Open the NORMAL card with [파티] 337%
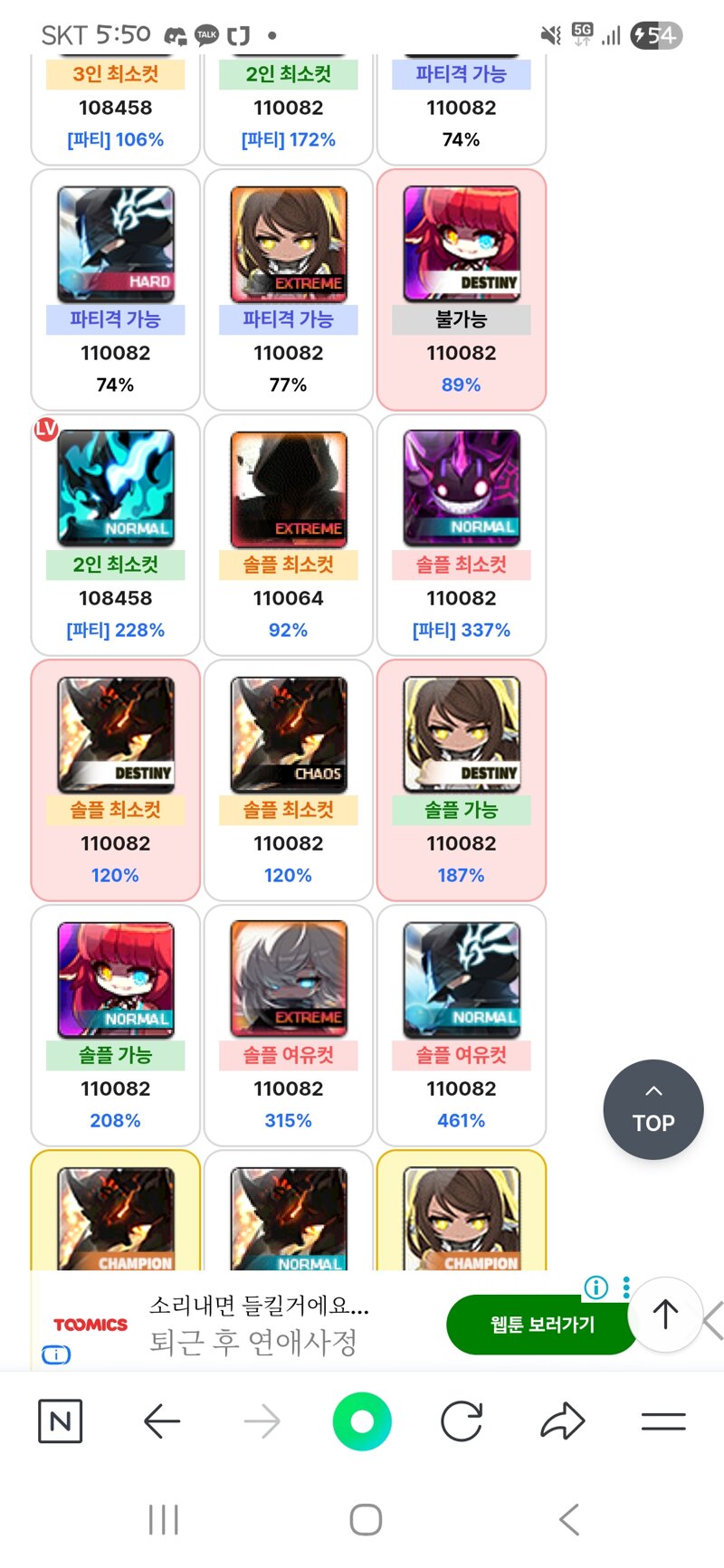Image resolution: width=724 pixels, height=1568 pixels. [462, 535]
